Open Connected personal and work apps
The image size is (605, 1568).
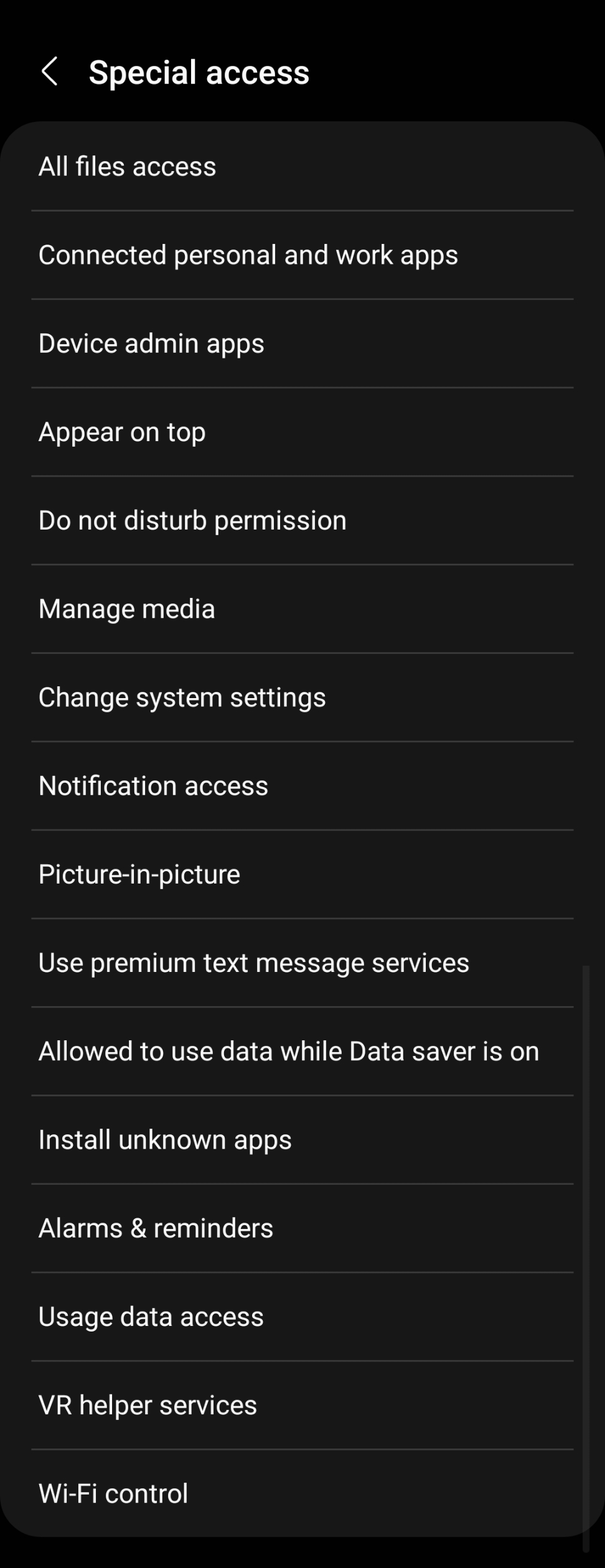[301, 254]
